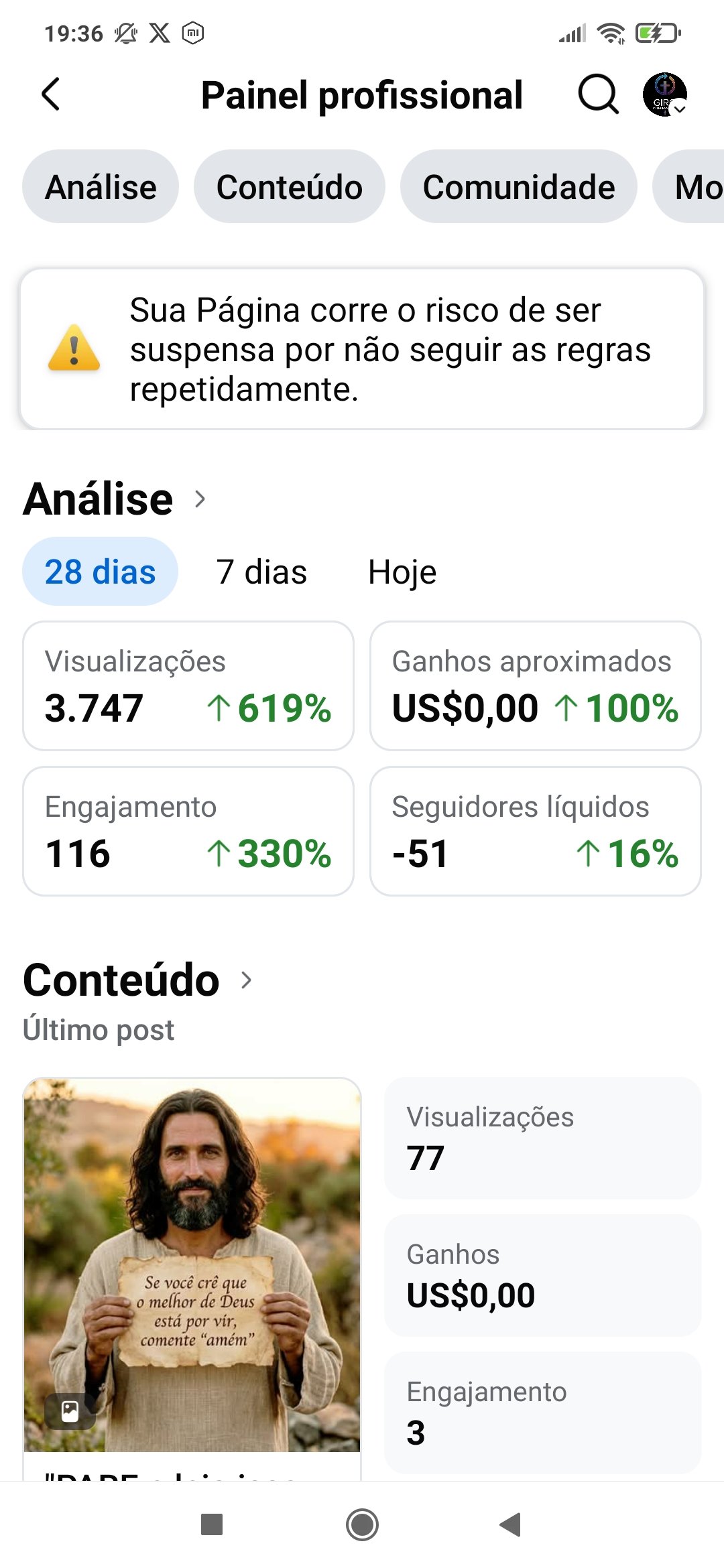Select the Análise chip

[101, 187]
